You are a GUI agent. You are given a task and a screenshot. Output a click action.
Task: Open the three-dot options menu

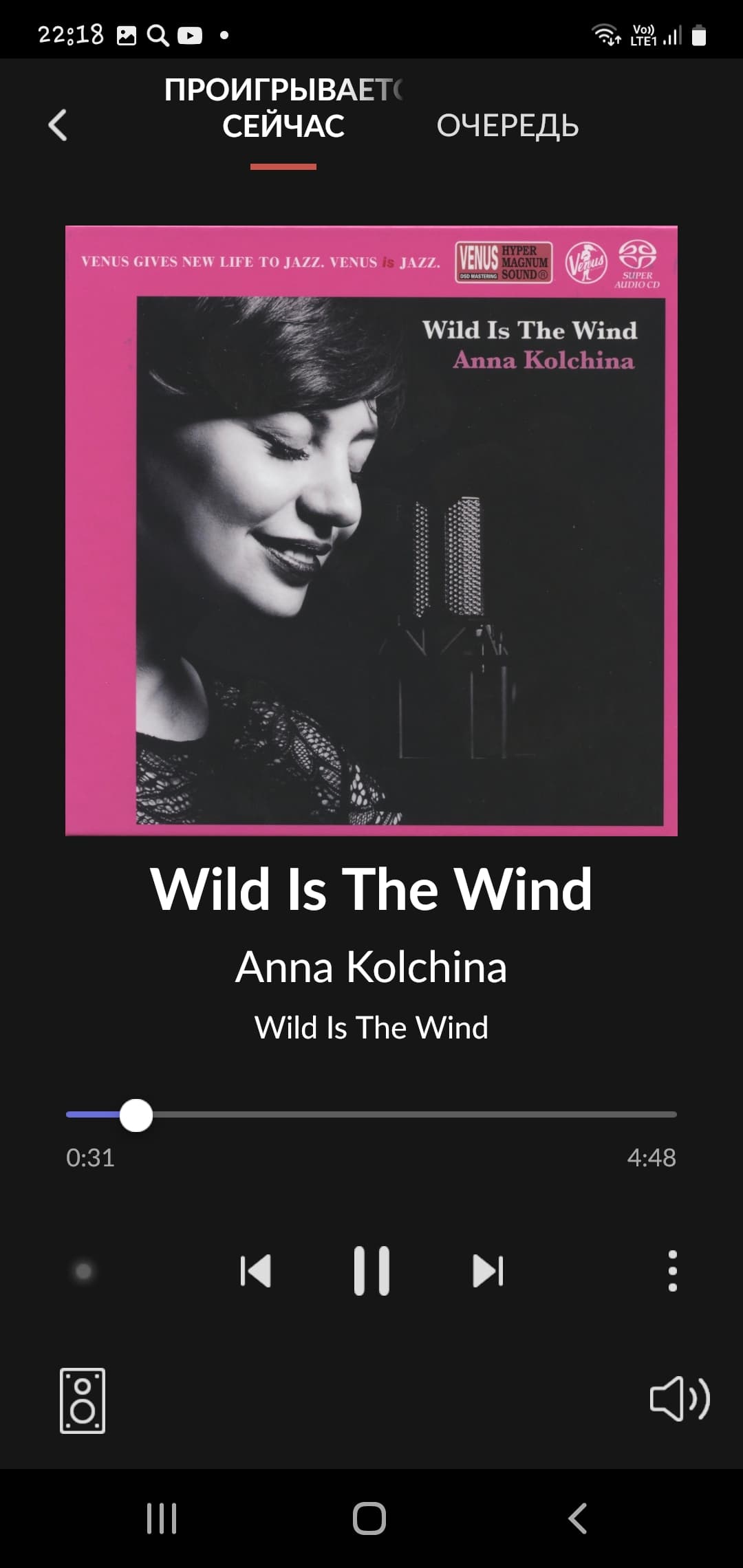[x=672, y=1271]
